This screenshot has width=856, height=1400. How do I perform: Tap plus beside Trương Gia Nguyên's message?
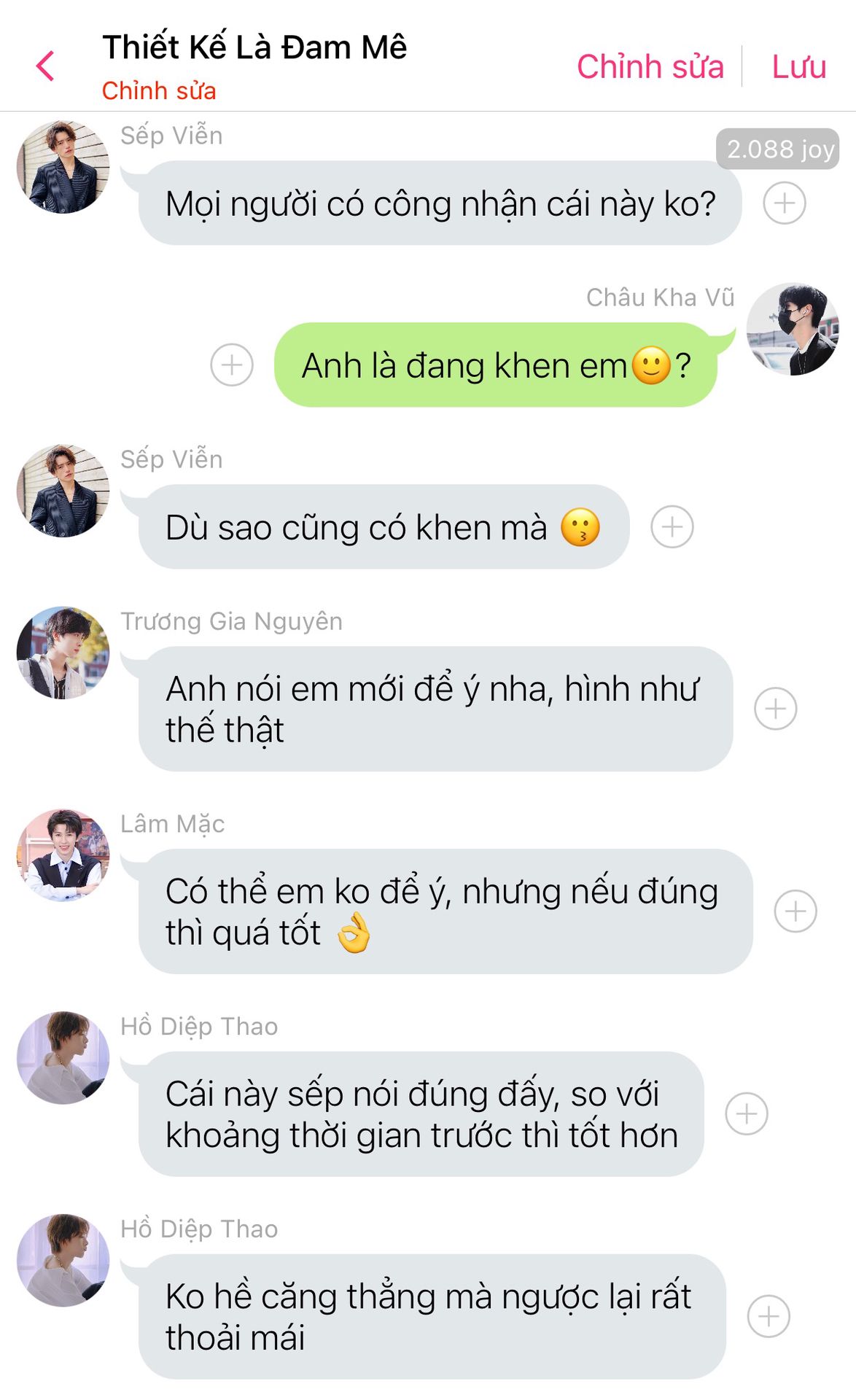pyautogui.click(x=775, y=709)
